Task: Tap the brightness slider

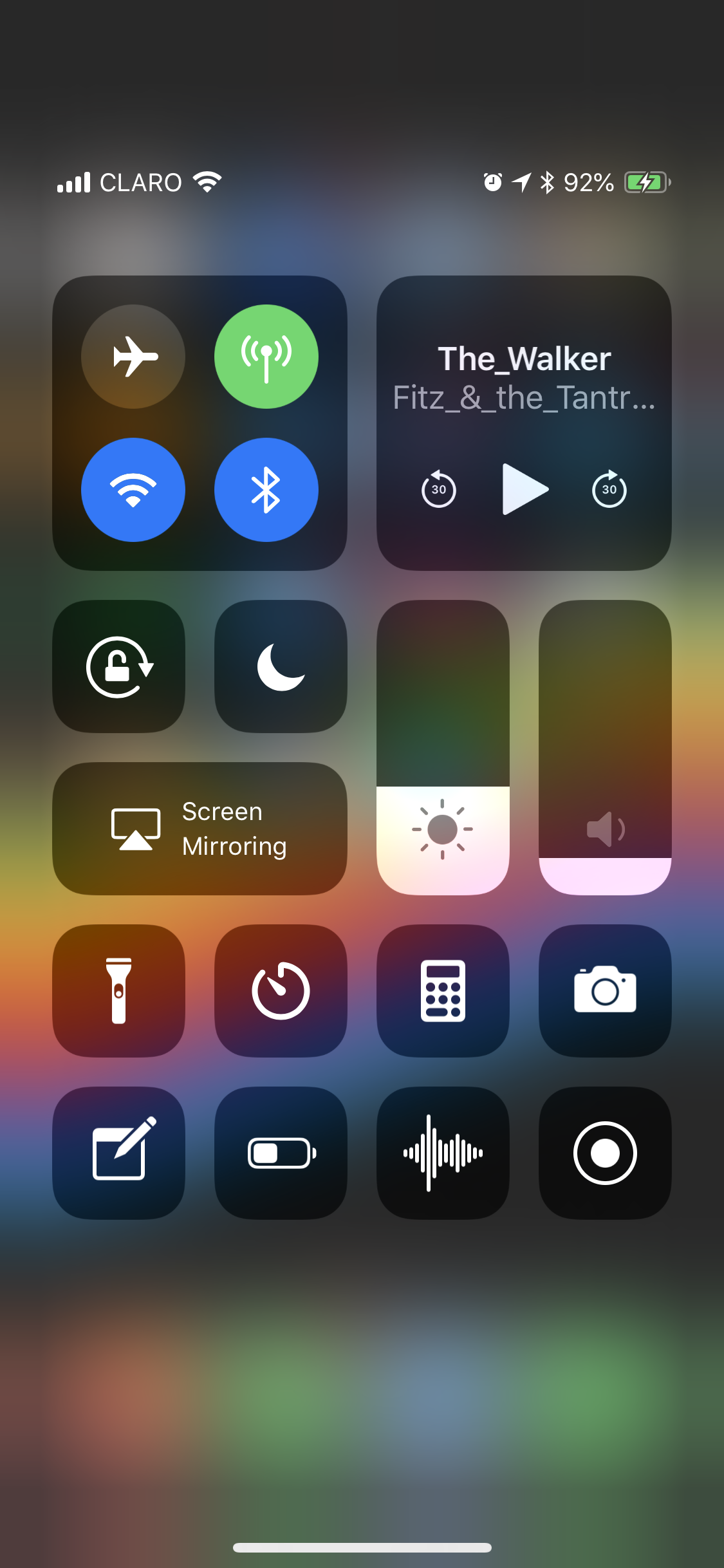Action: click(x=443, y=748)
